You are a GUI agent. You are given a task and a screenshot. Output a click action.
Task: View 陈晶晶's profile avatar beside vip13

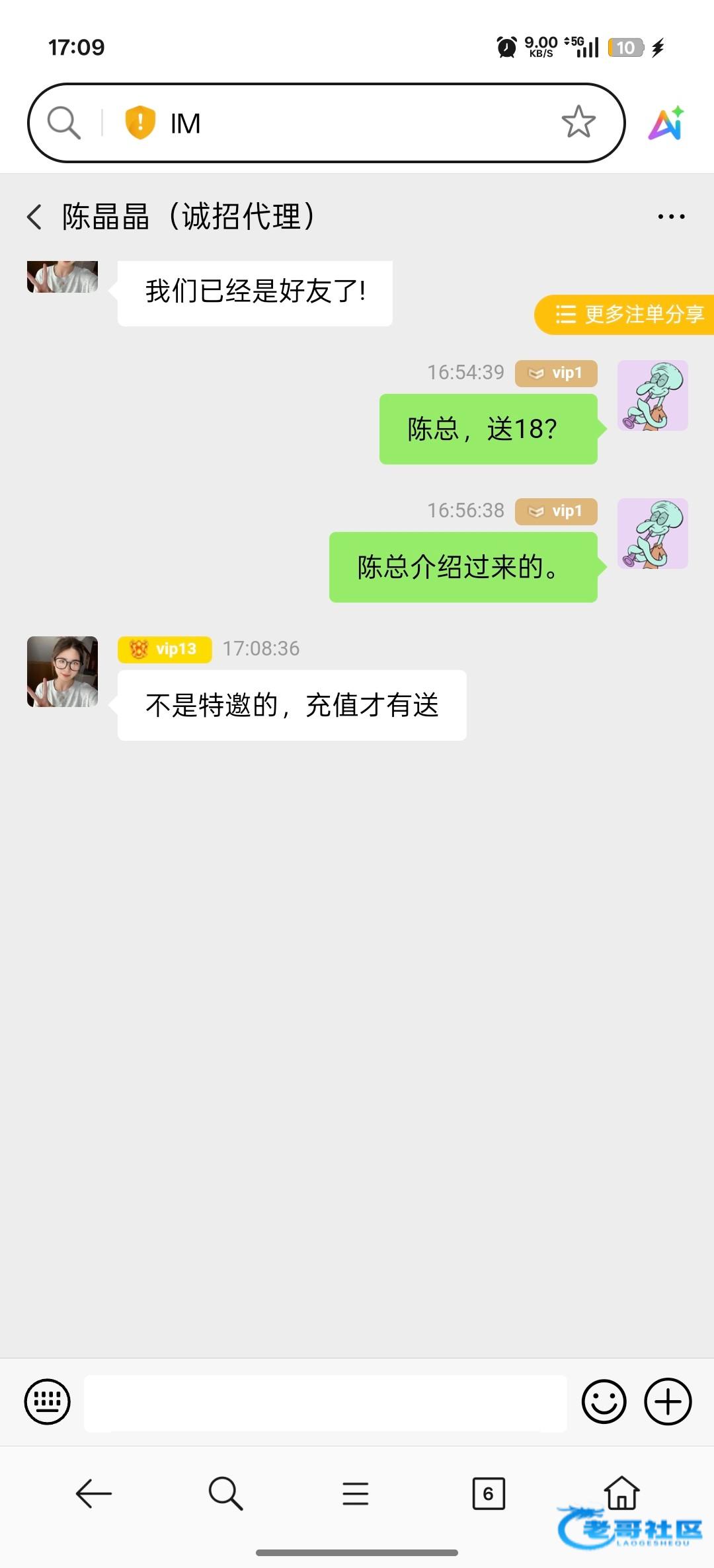pos(63,672)
